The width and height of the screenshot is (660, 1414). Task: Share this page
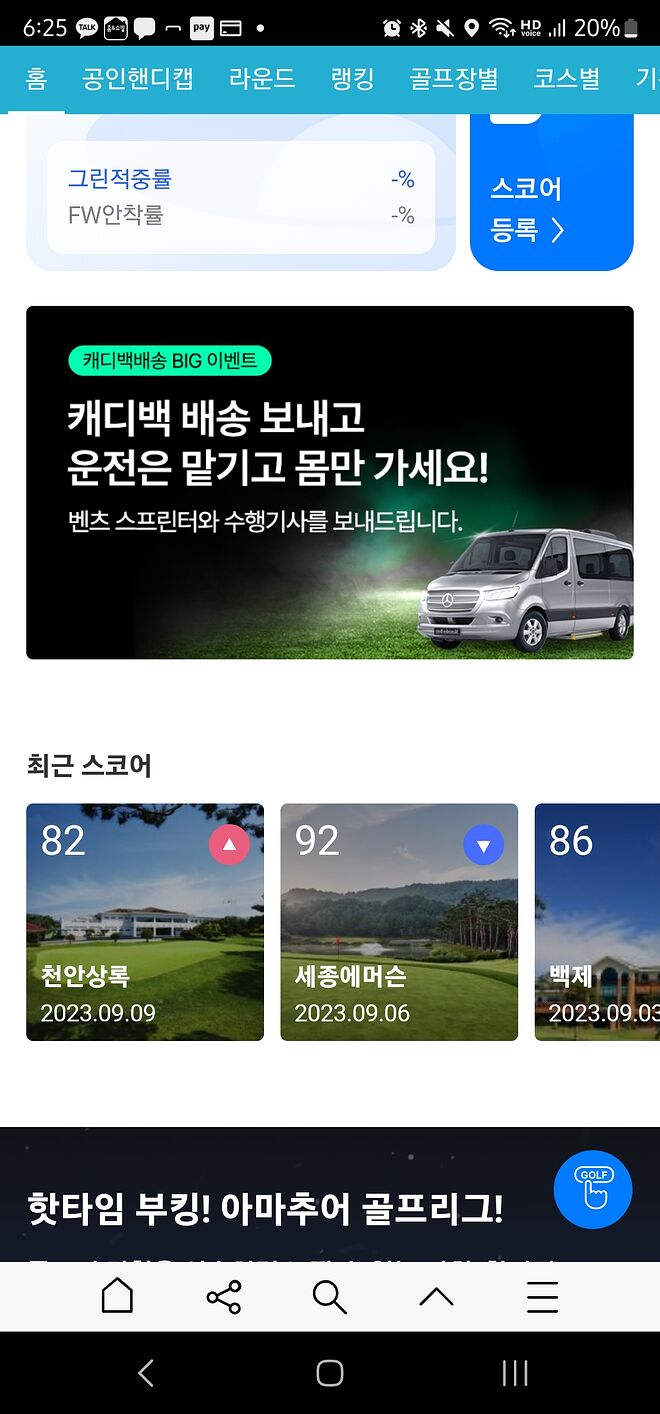(x=223, y=1297)
